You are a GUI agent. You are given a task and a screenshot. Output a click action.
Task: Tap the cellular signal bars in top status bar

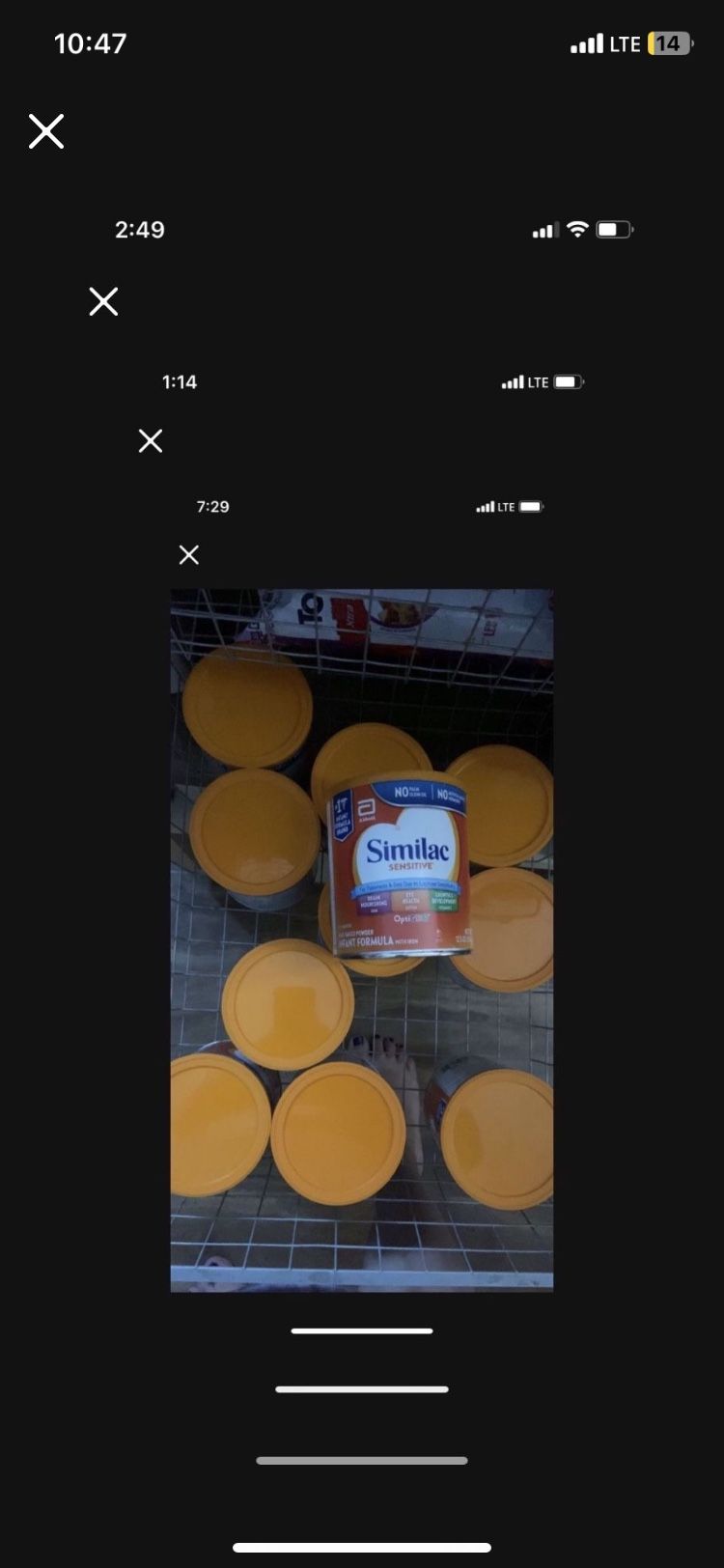point(589,43)
